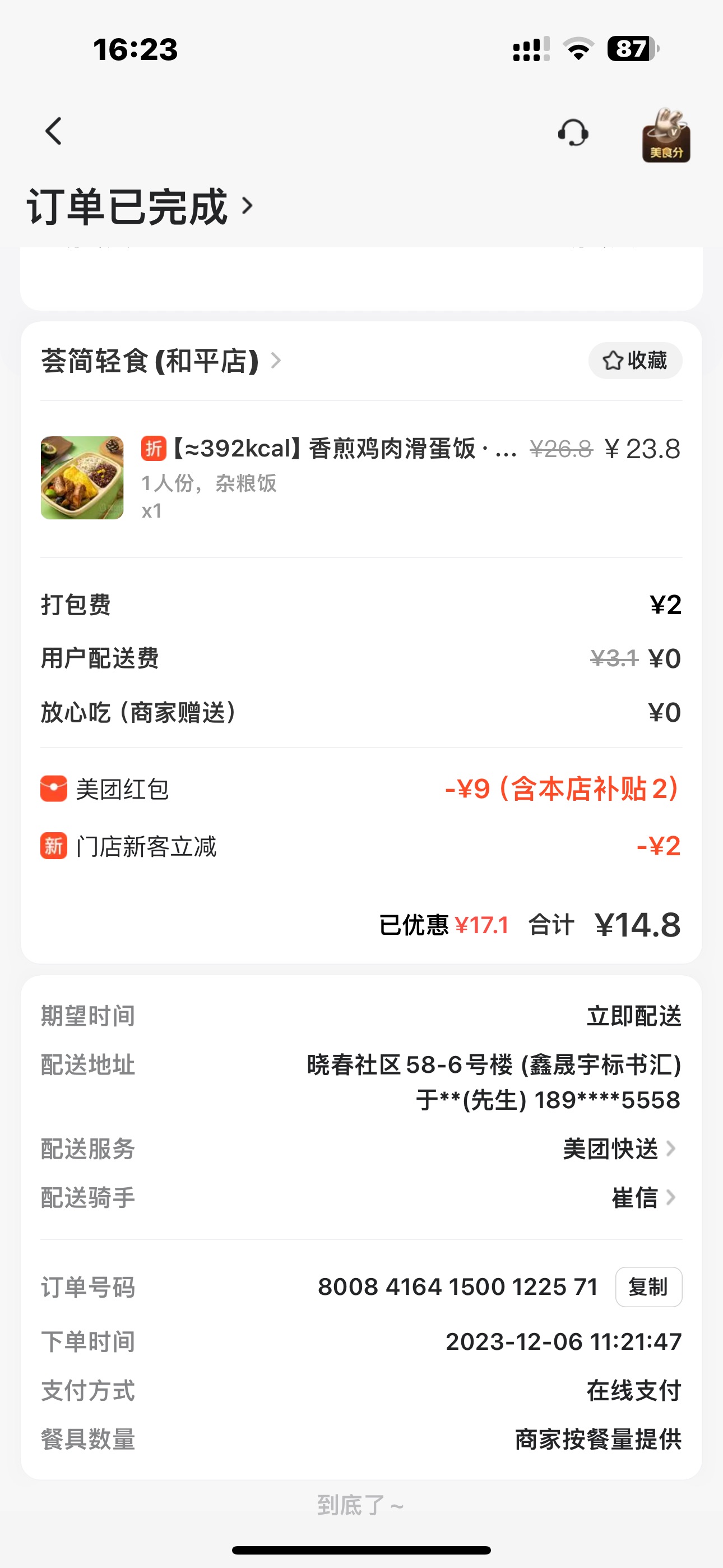The height and width of the screenshot is (1568, 723).
Task: Open 美团快送 delivery service details
Action: click(x=619, y=1149)
